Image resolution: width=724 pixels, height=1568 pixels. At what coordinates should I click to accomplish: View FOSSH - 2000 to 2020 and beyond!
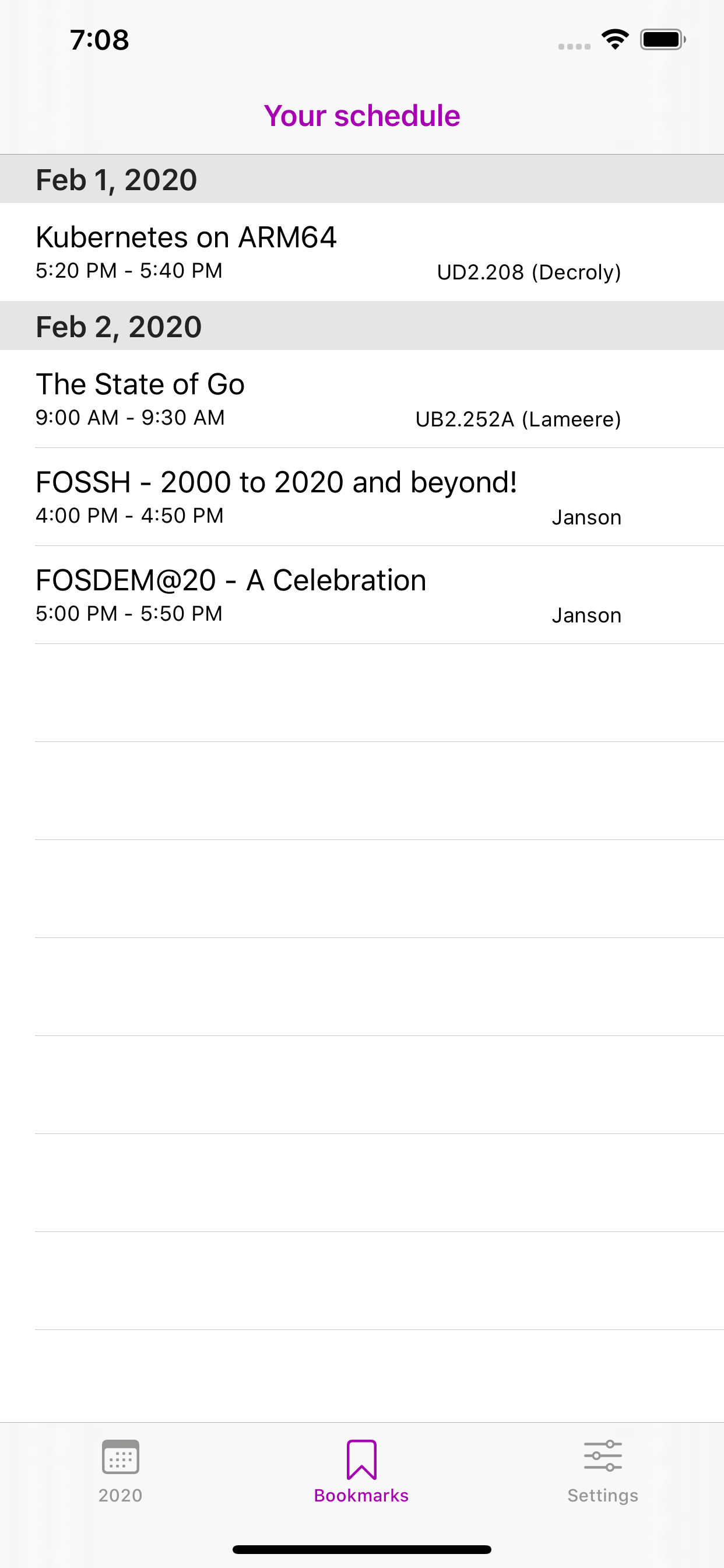point(362,496)
